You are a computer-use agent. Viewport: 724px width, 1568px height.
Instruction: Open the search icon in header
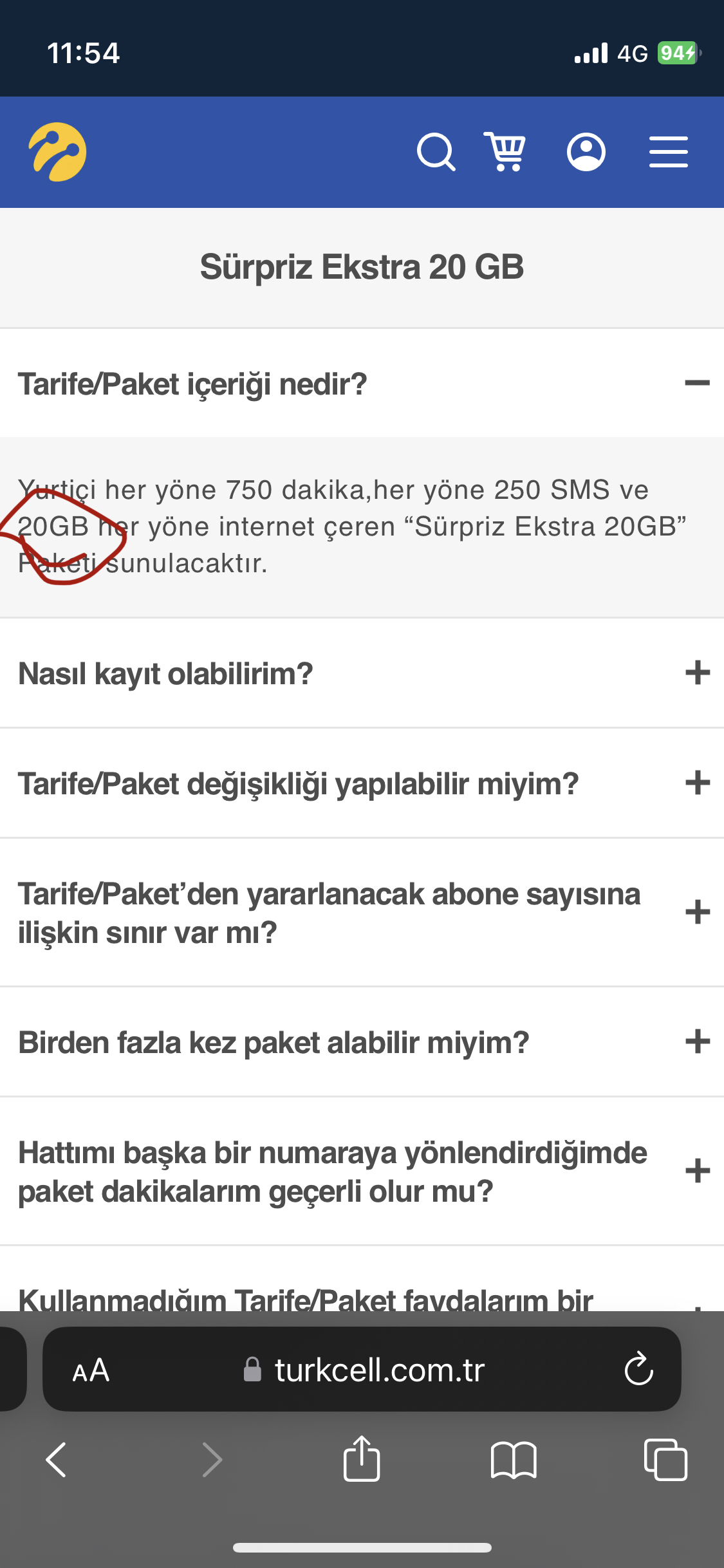tap(436, 153)
